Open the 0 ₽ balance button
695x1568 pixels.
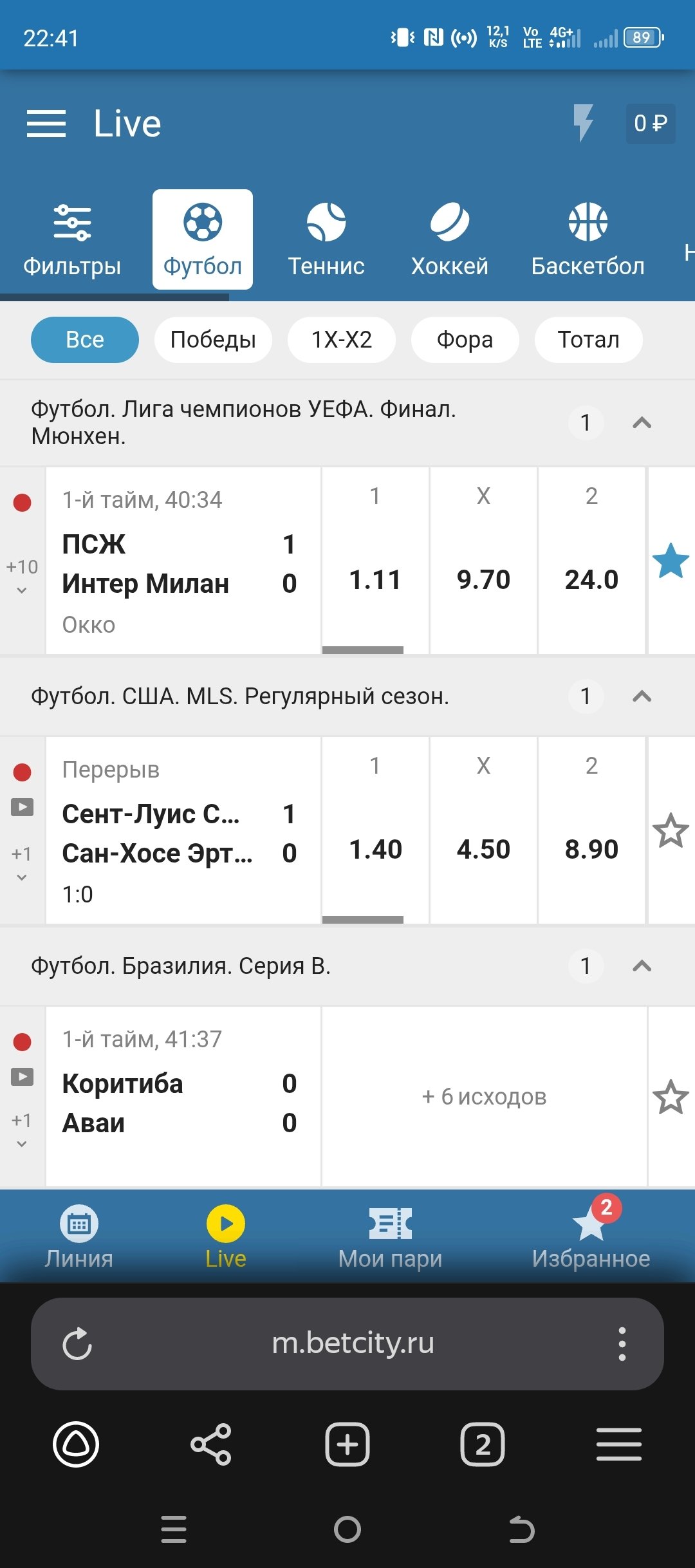(650, 123)
